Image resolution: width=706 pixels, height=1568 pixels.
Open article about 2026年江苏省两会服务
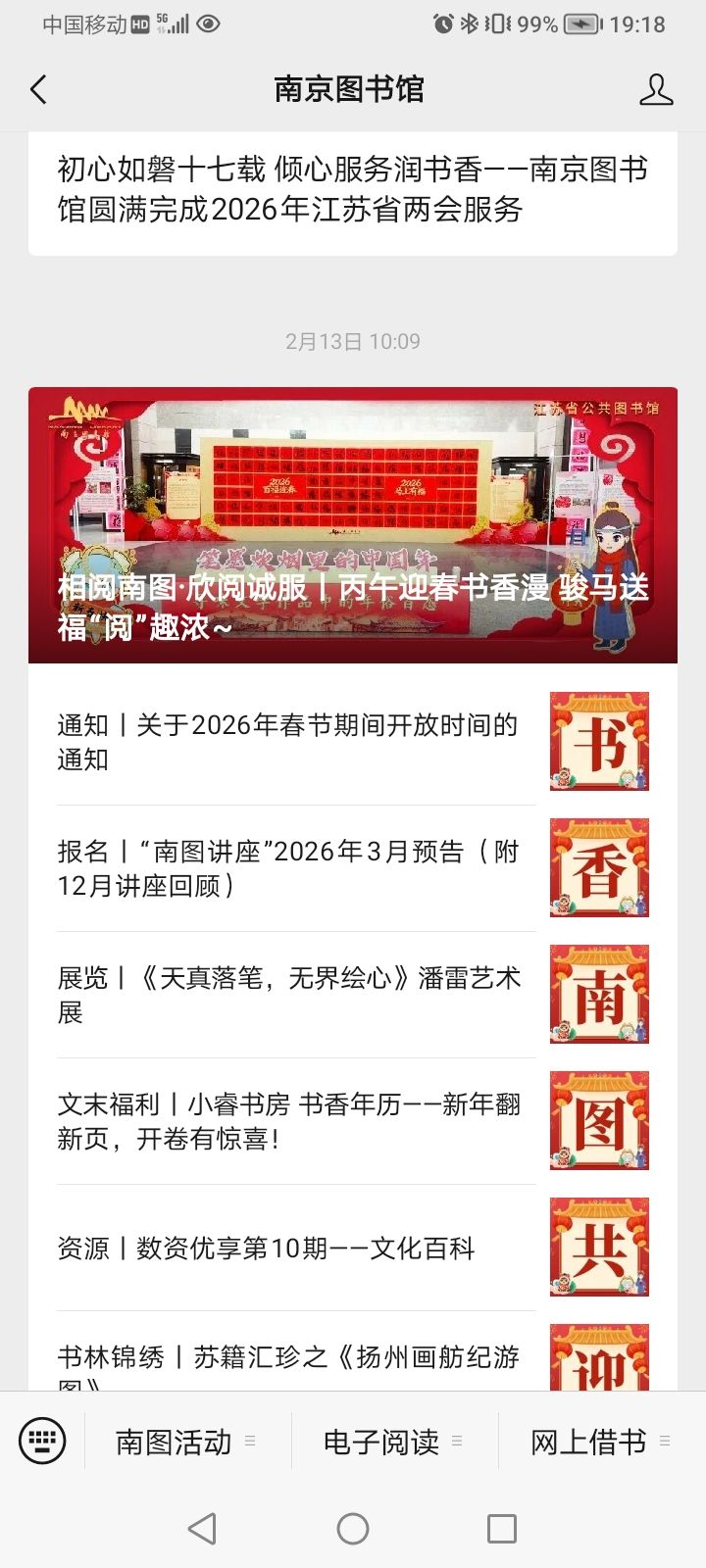pos(352,189)
